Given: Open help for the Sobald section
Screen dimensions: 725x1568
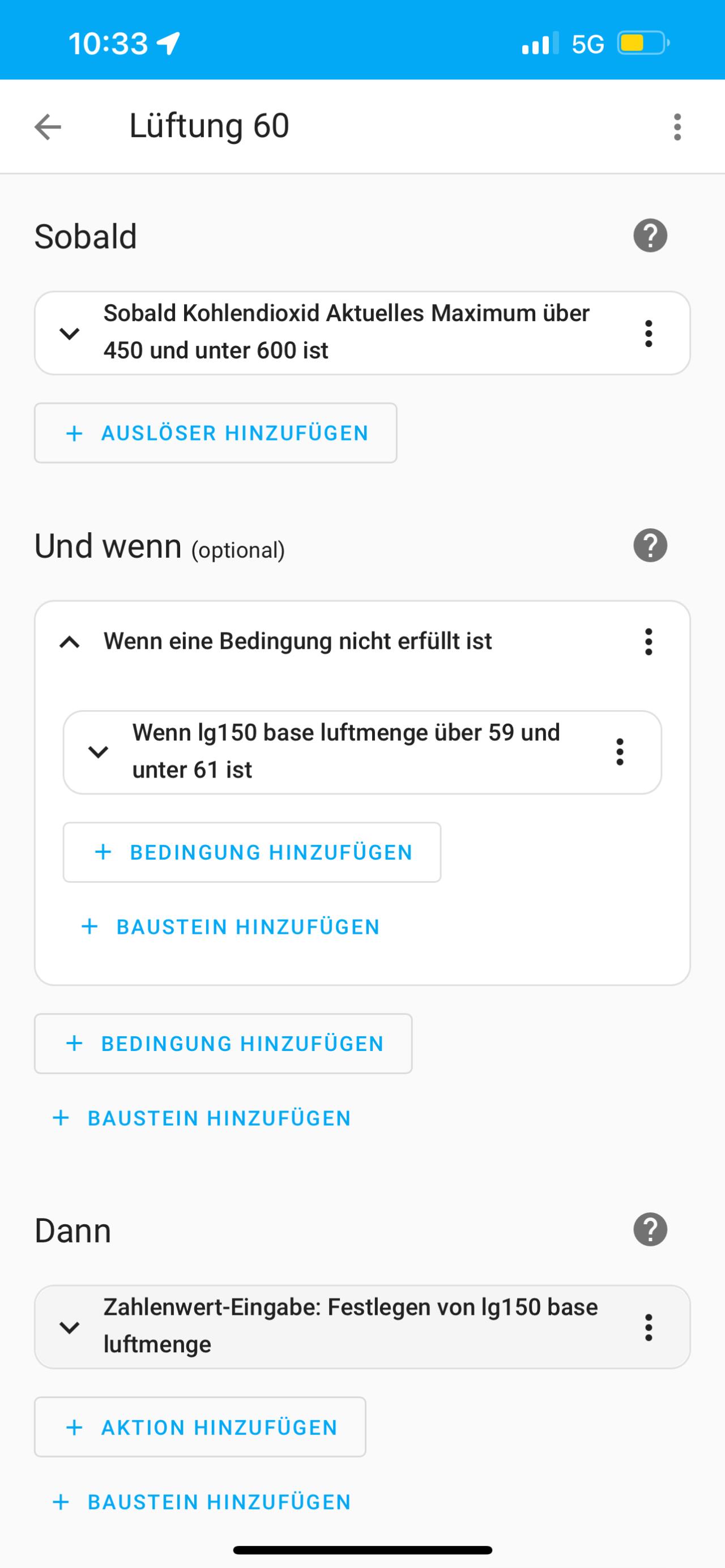Looking at the screenshot, I should pos(650,236).
